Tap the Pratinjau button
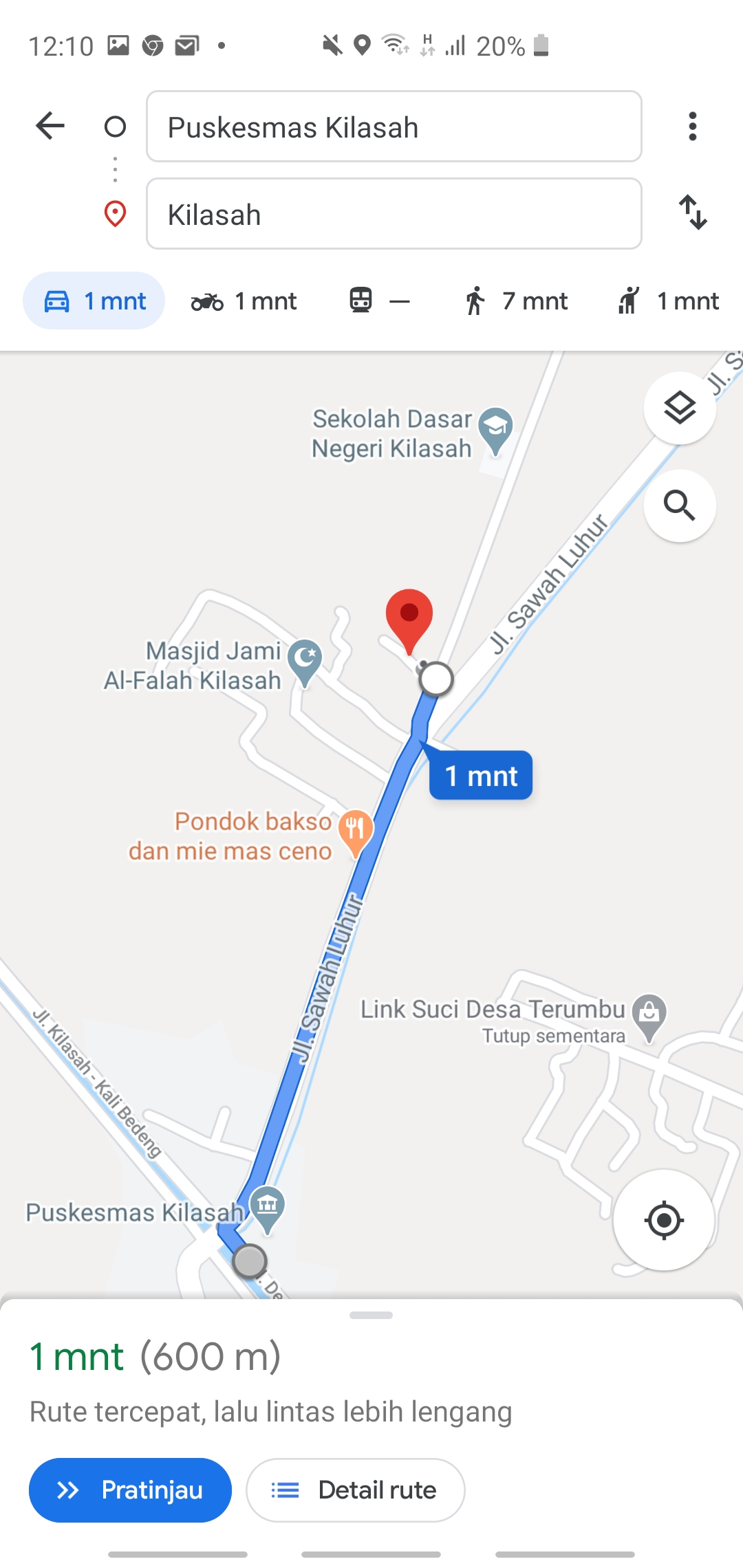 [x=130, y=1490]
